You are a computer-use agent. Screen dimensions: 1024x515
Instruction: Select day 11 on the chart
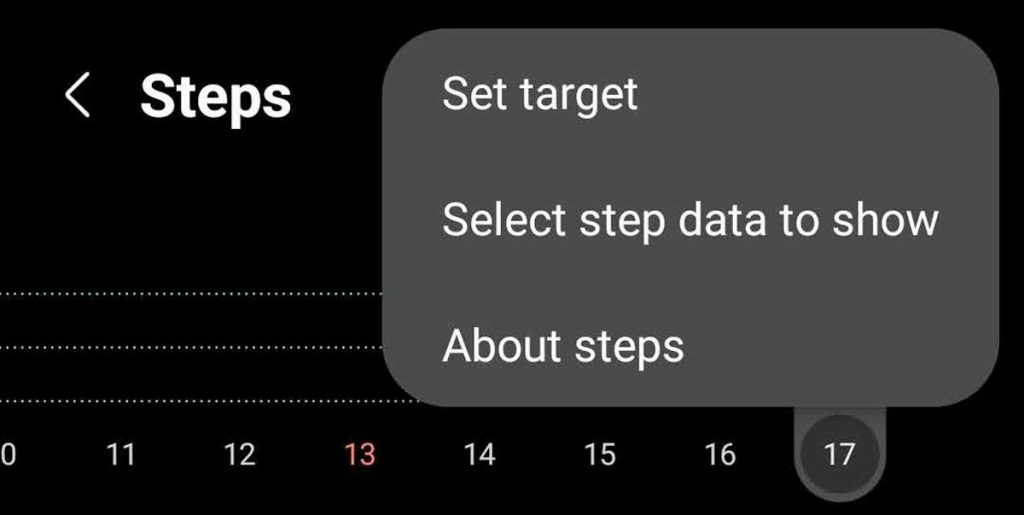[121, 455]
